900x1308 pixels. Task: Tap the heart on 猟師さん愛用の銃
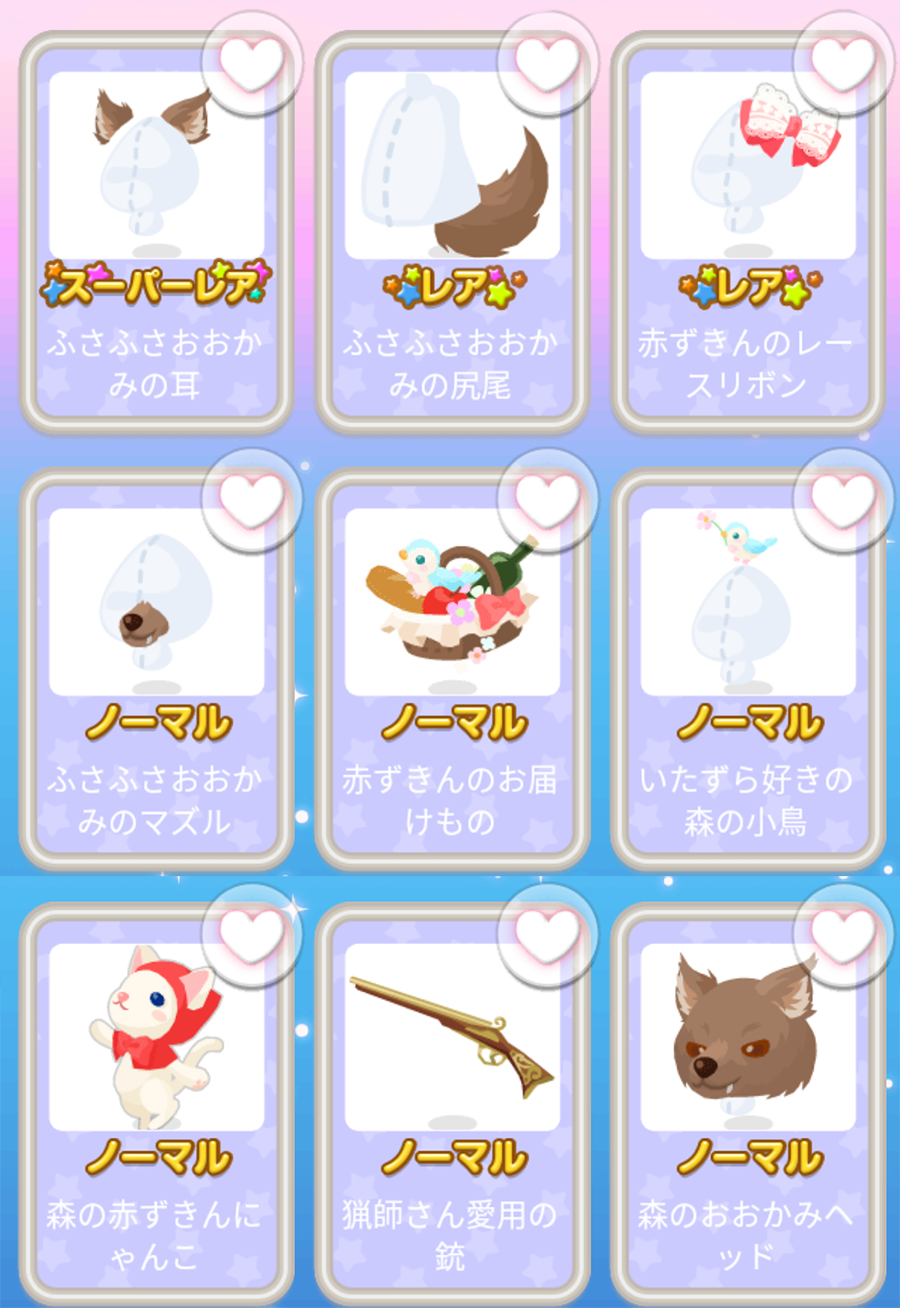pyautogui.click(x=547, y=935)
